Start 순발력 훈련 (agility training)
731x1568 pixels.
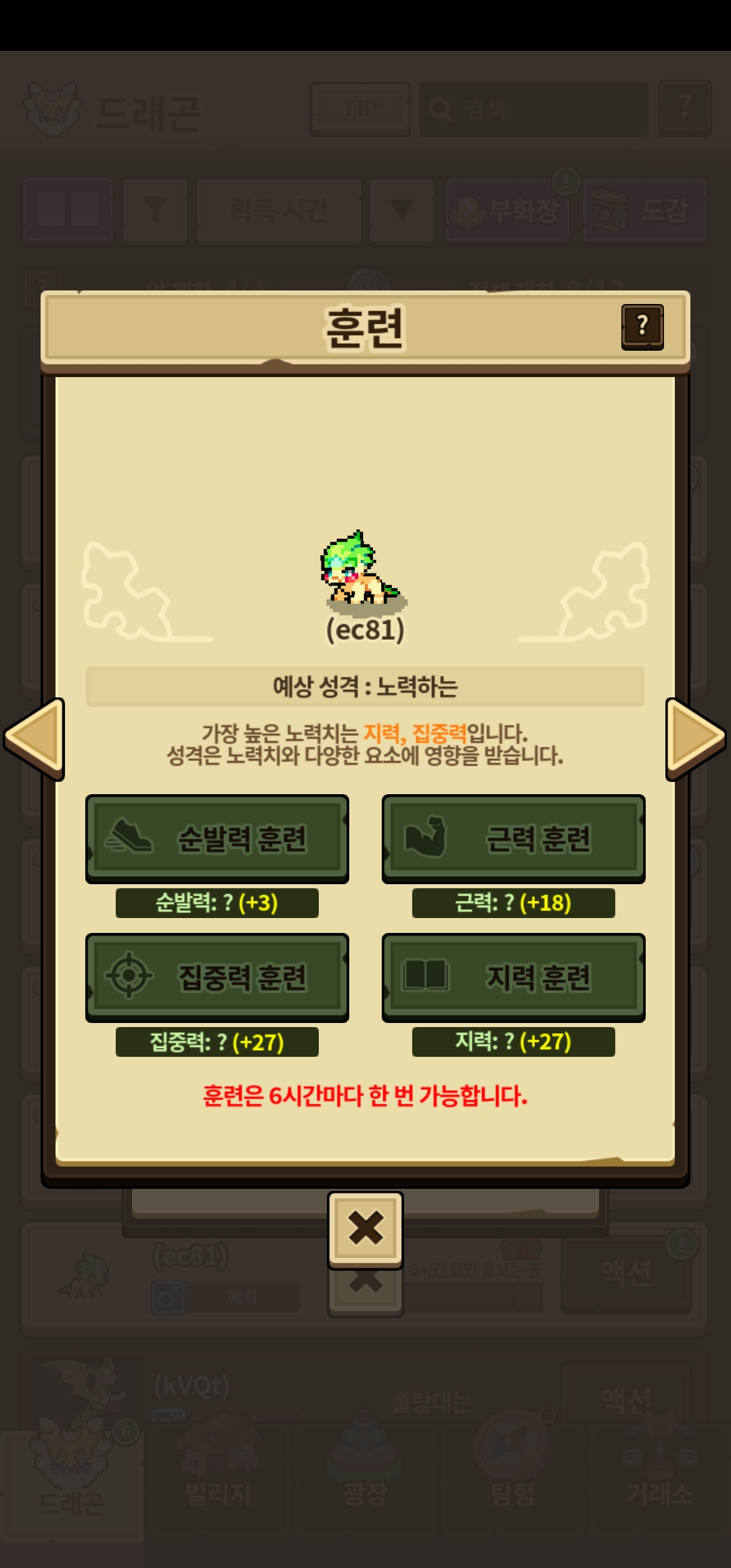(x=217, y=838)
